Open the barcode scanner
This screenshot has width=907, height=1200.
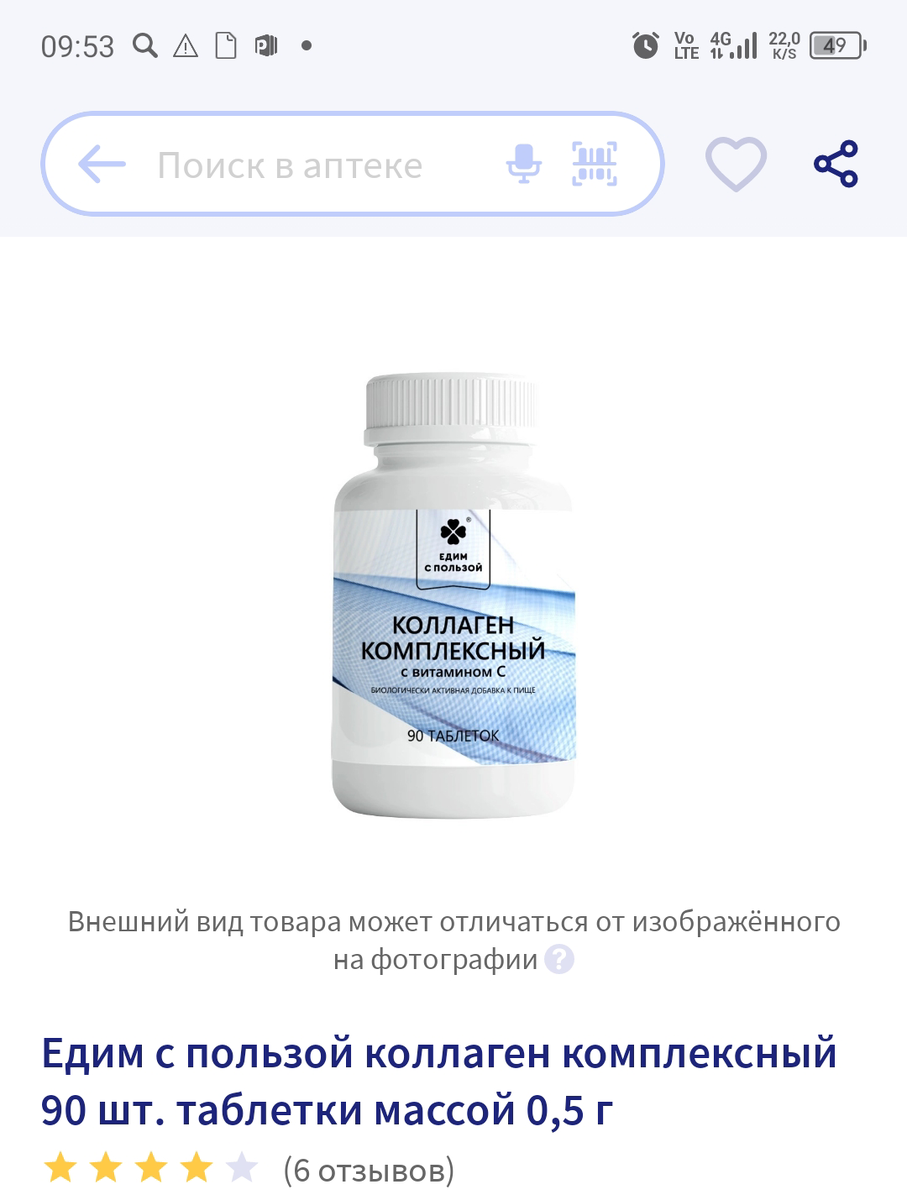click(x=595, y=165)
